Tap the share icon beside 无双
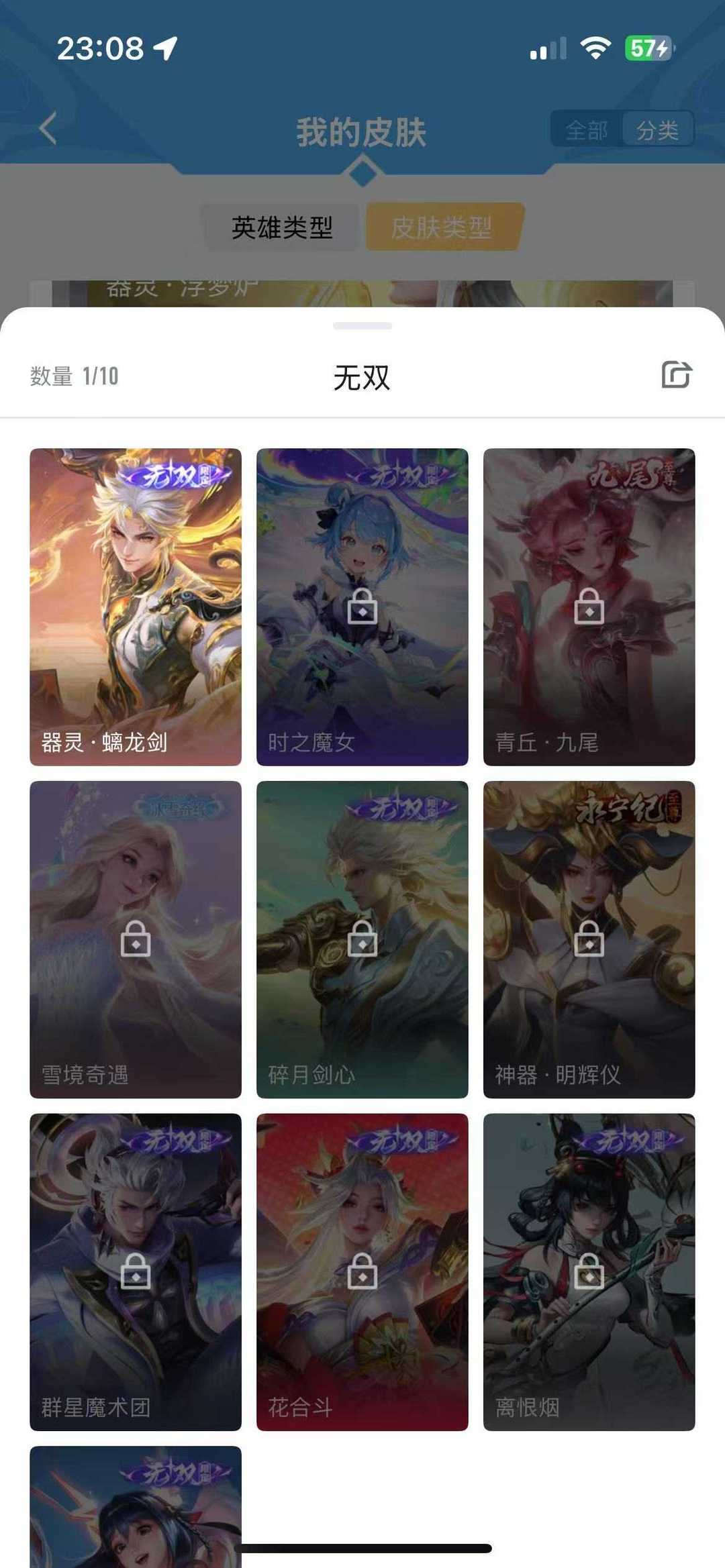The width and height of the screenshot is (725, 1568). pyautogui.click(x=676, y=374)
